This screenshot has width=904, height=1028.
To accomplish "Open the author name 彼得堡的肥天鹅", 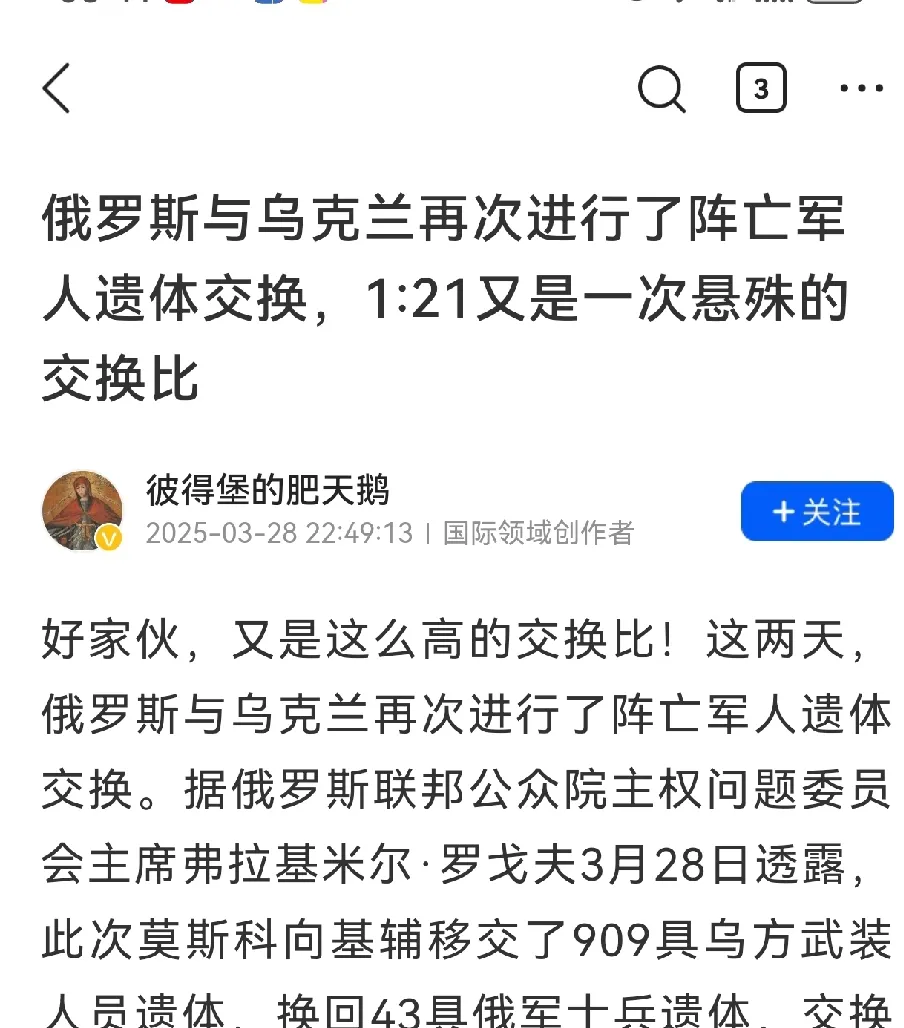I will [267, 490].
